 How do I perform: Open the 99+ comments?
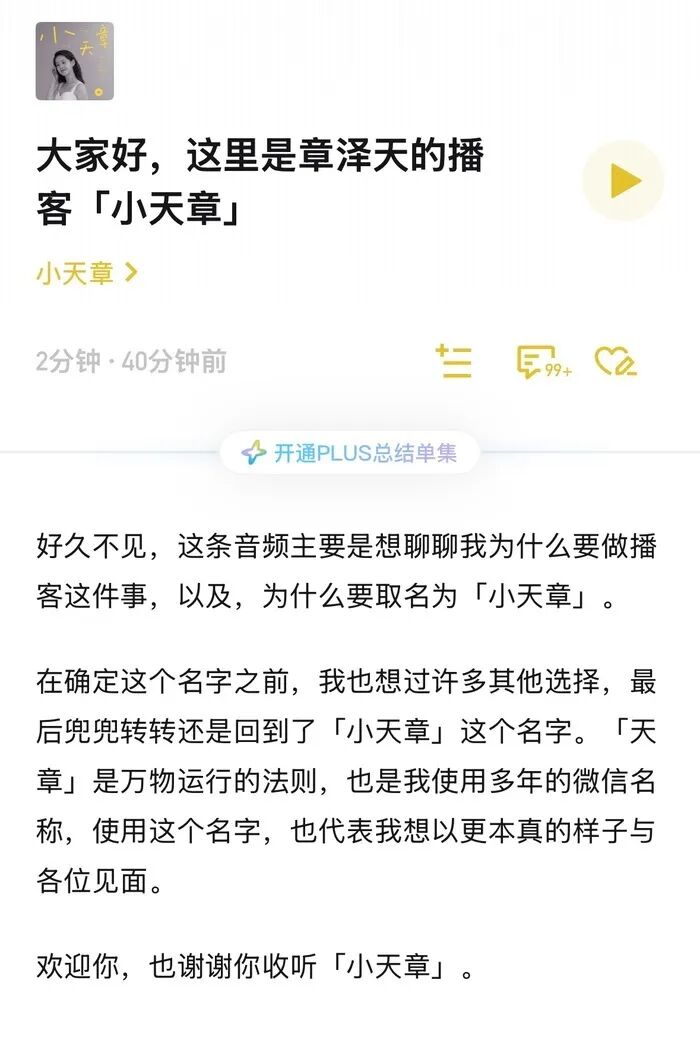coord(543,362)
